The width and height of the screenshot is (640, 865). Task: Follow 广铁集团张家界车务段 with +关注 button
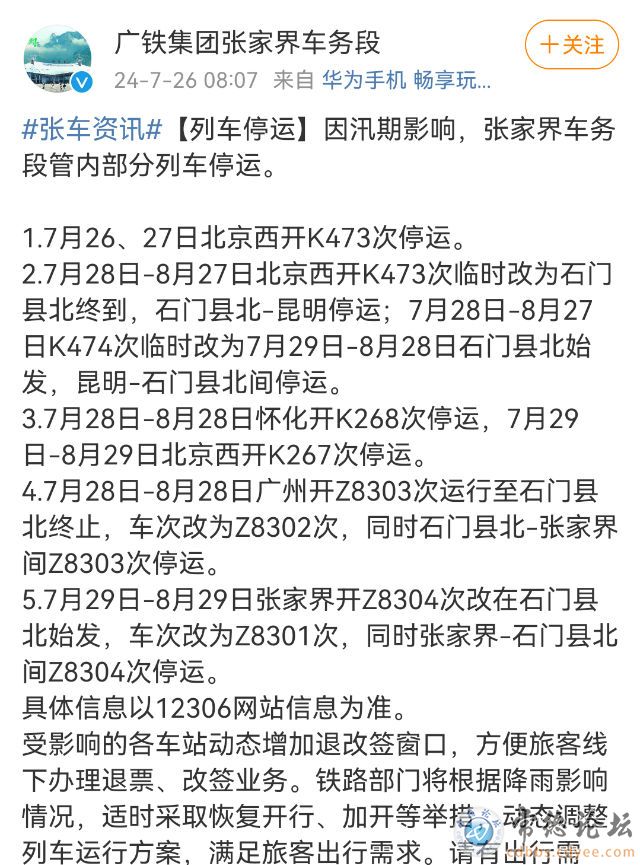572,45
